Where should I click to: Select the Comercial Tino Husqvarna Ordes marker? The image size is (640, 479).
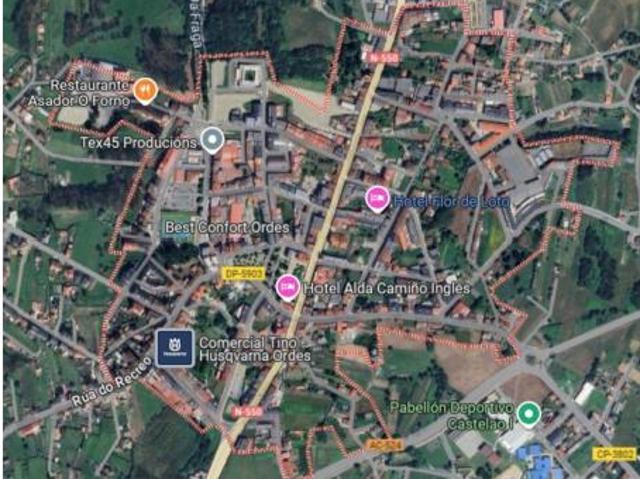(175, 348)
